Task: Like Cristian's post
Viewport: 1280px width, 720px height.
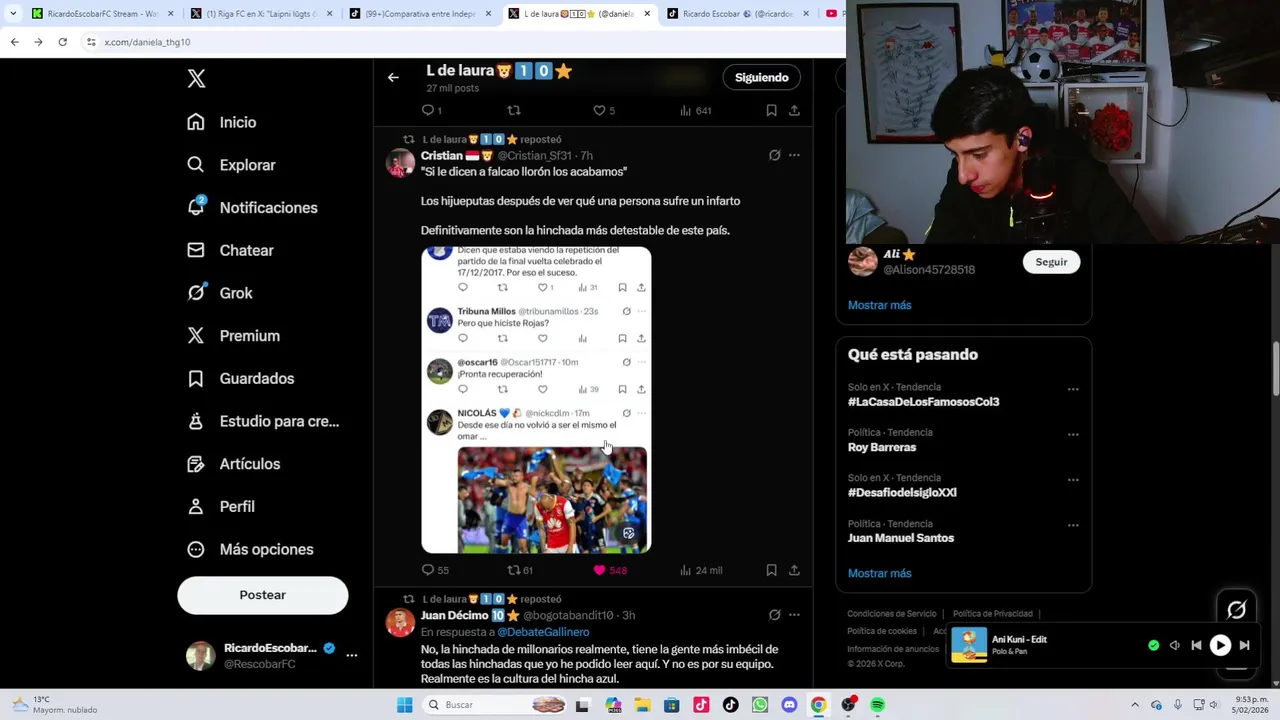Action: [600, 570]
